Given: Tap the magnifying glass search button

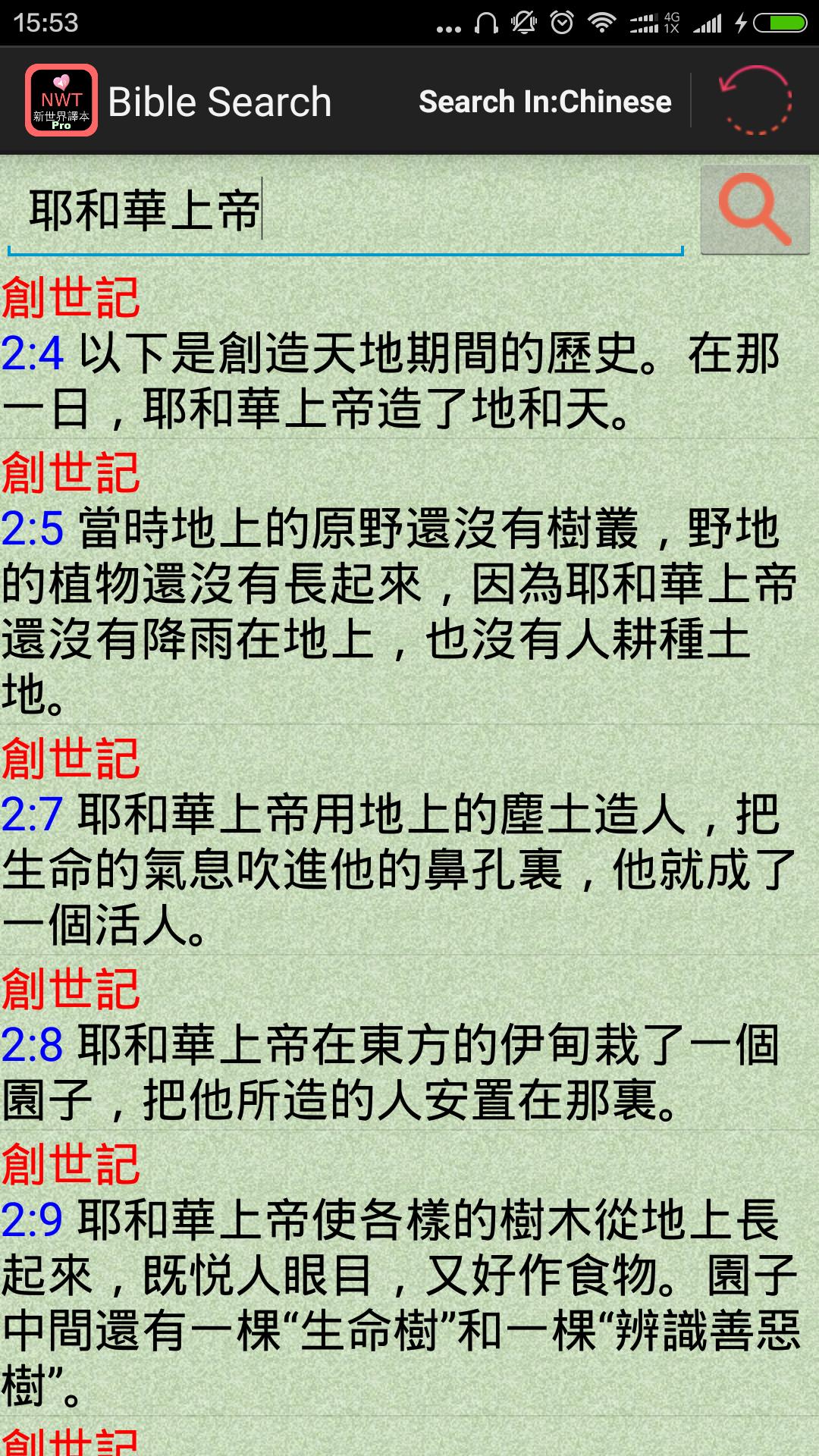Looking at the screenshot, I should click(x=755, y=210).
